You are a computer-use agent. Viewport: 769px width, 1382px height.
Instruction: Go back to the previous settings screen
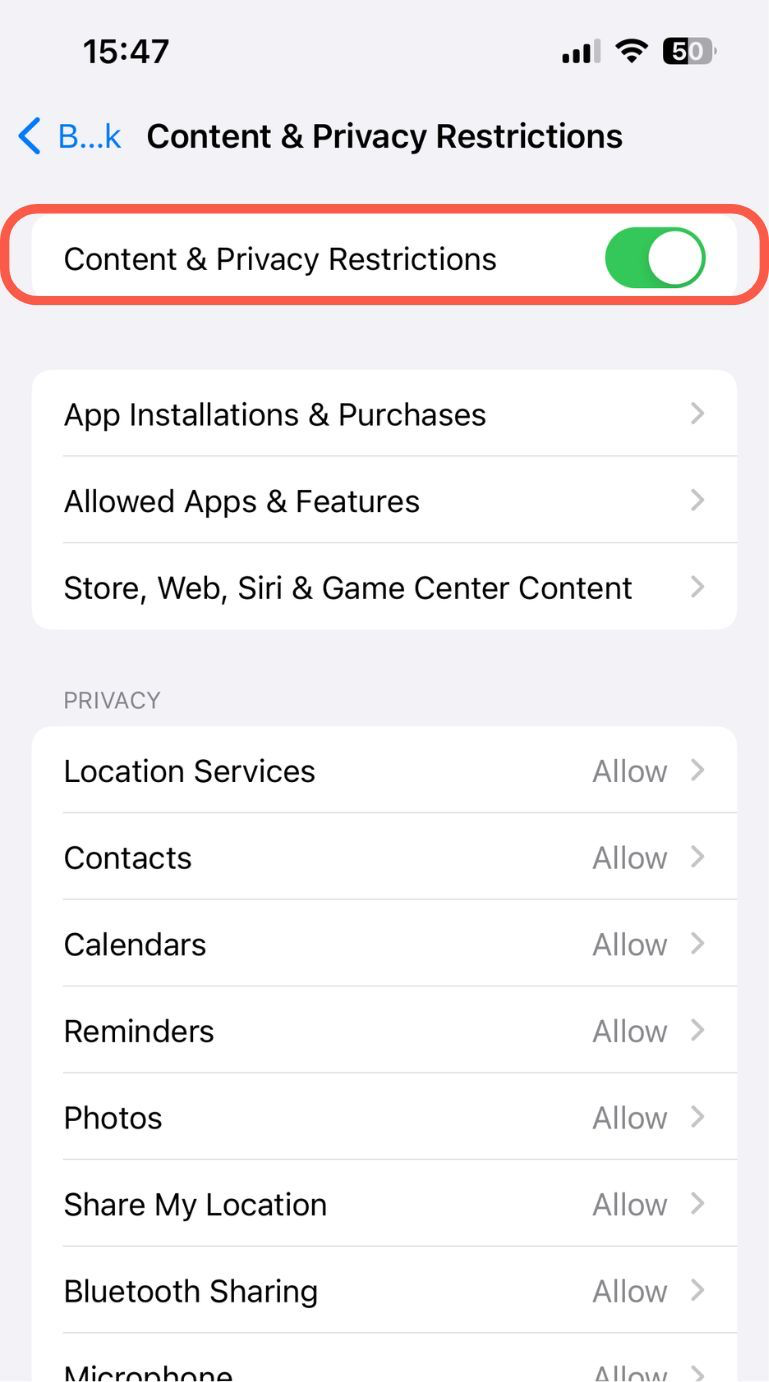coord(70,136)
